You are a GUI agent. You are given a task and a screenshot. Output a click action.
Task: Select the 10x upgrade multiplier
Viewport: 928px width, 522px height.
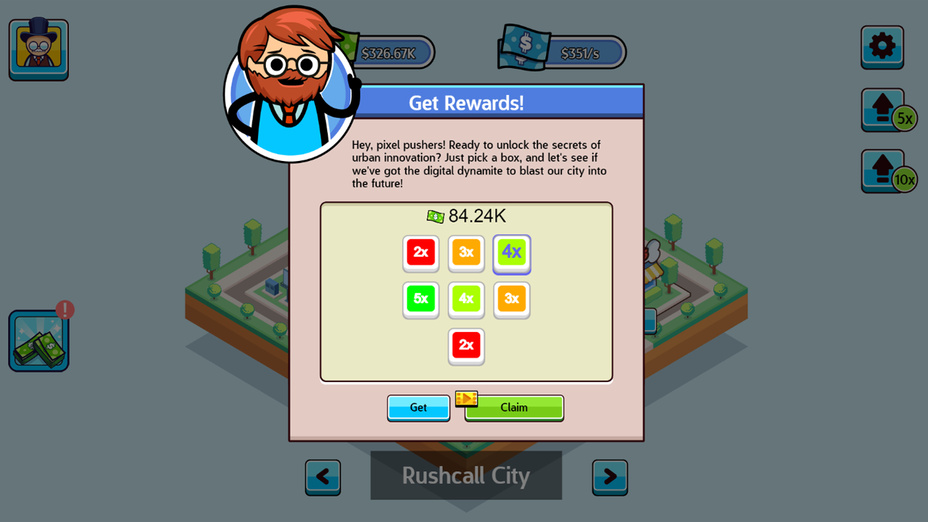884,171
